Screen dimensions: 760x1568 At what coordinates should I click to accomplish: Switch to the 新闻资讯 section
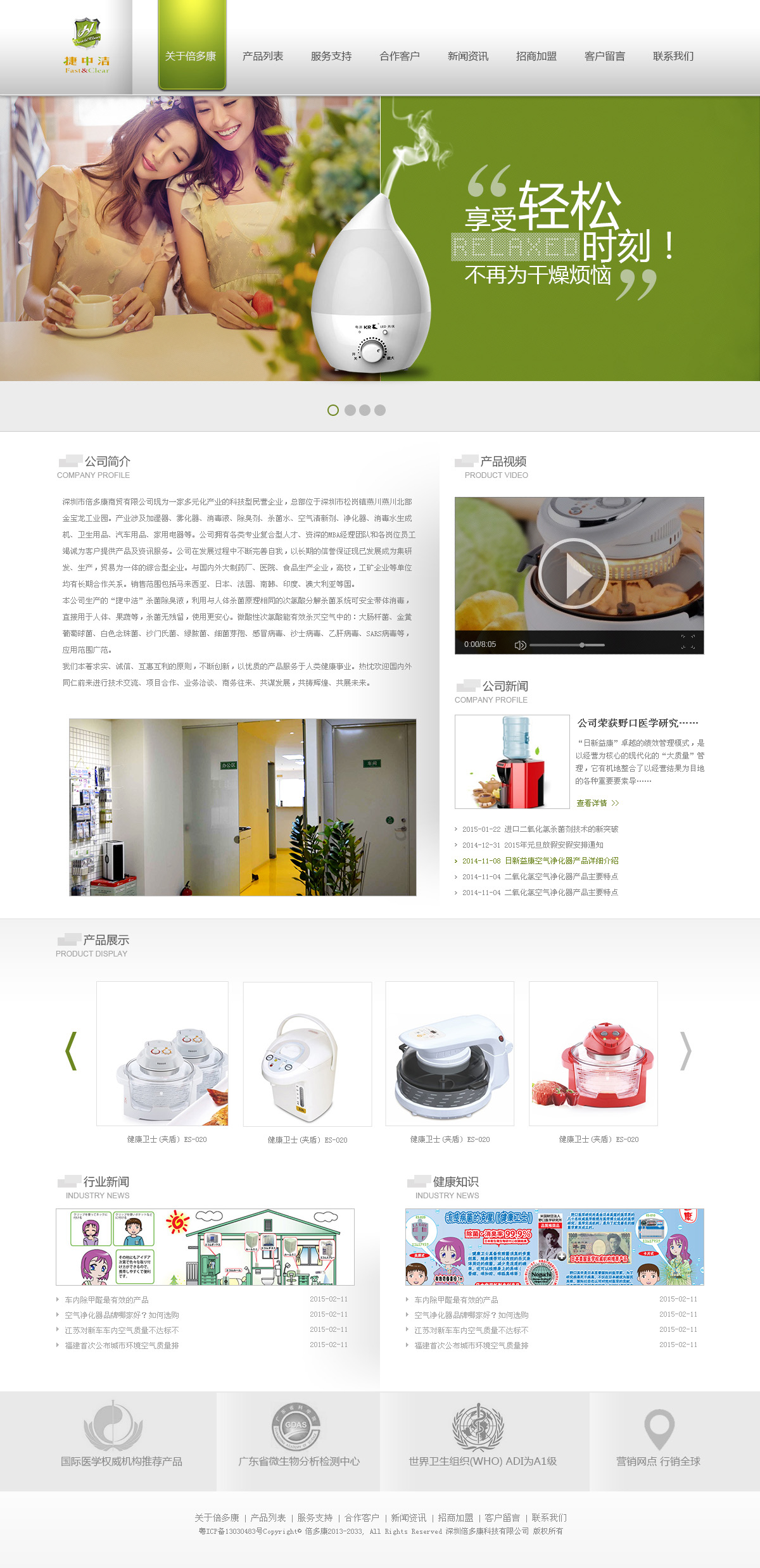point(467,56)
